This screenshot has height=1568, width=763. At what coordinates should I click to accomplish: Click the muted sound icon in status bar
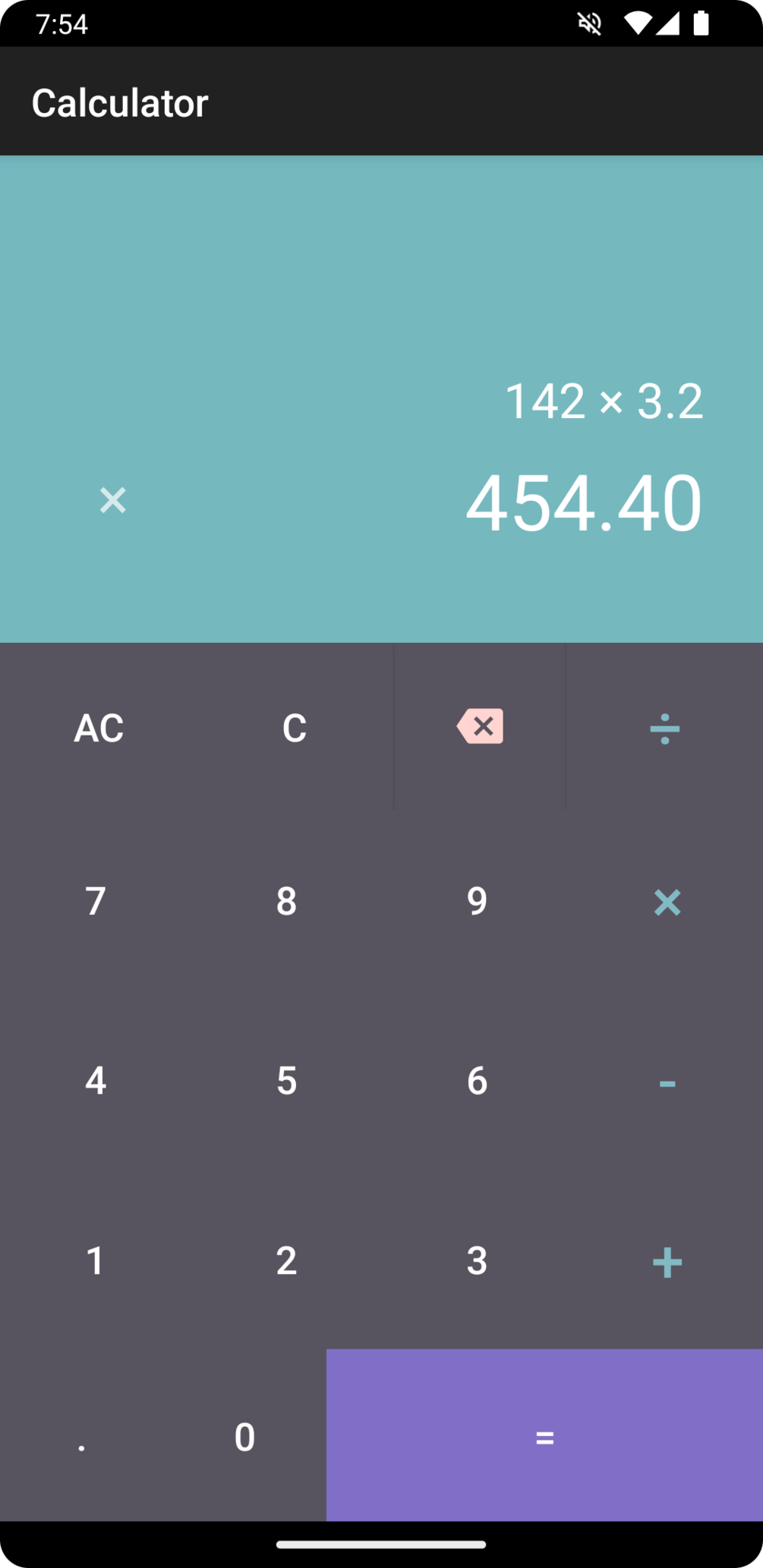590,23
